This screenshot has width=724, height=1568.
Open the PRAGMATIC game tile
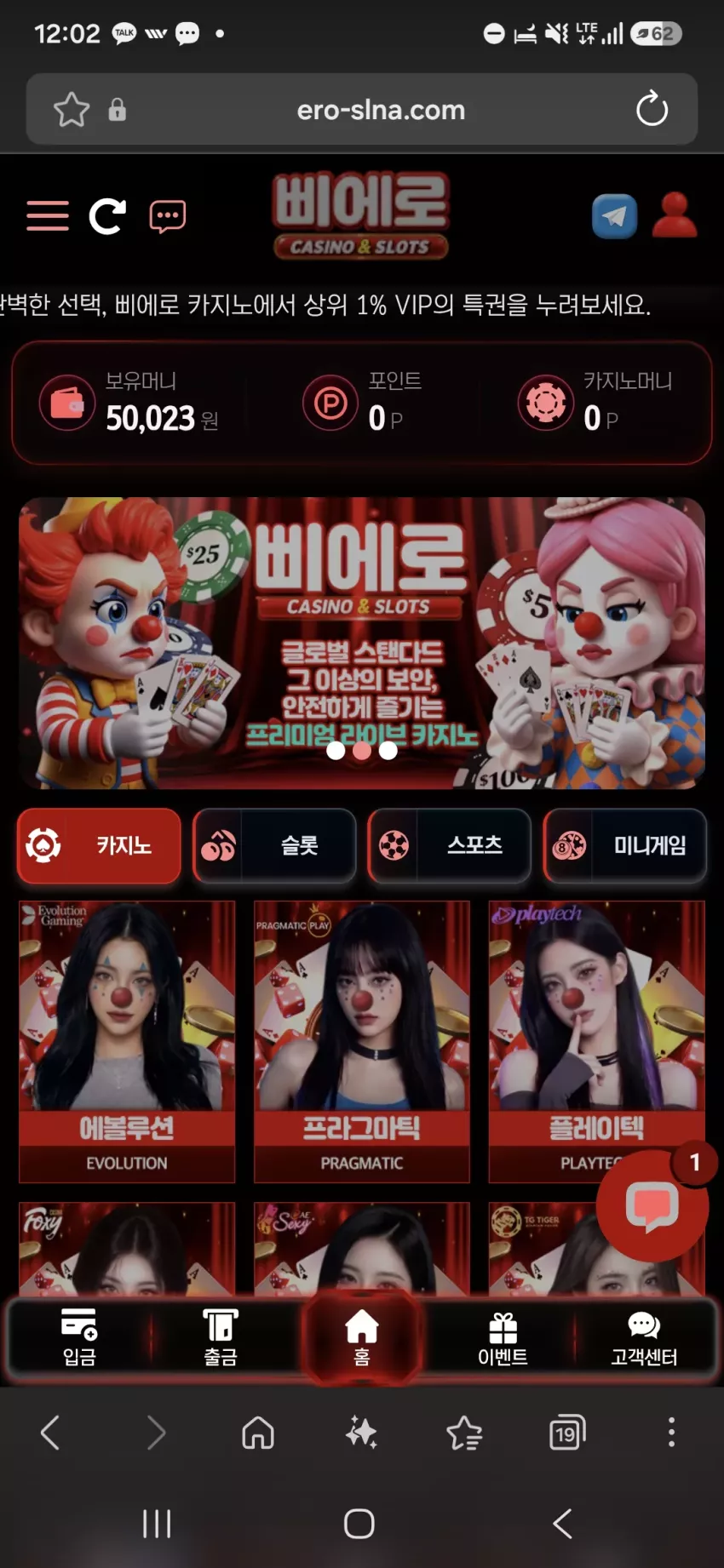[362, 1042]
